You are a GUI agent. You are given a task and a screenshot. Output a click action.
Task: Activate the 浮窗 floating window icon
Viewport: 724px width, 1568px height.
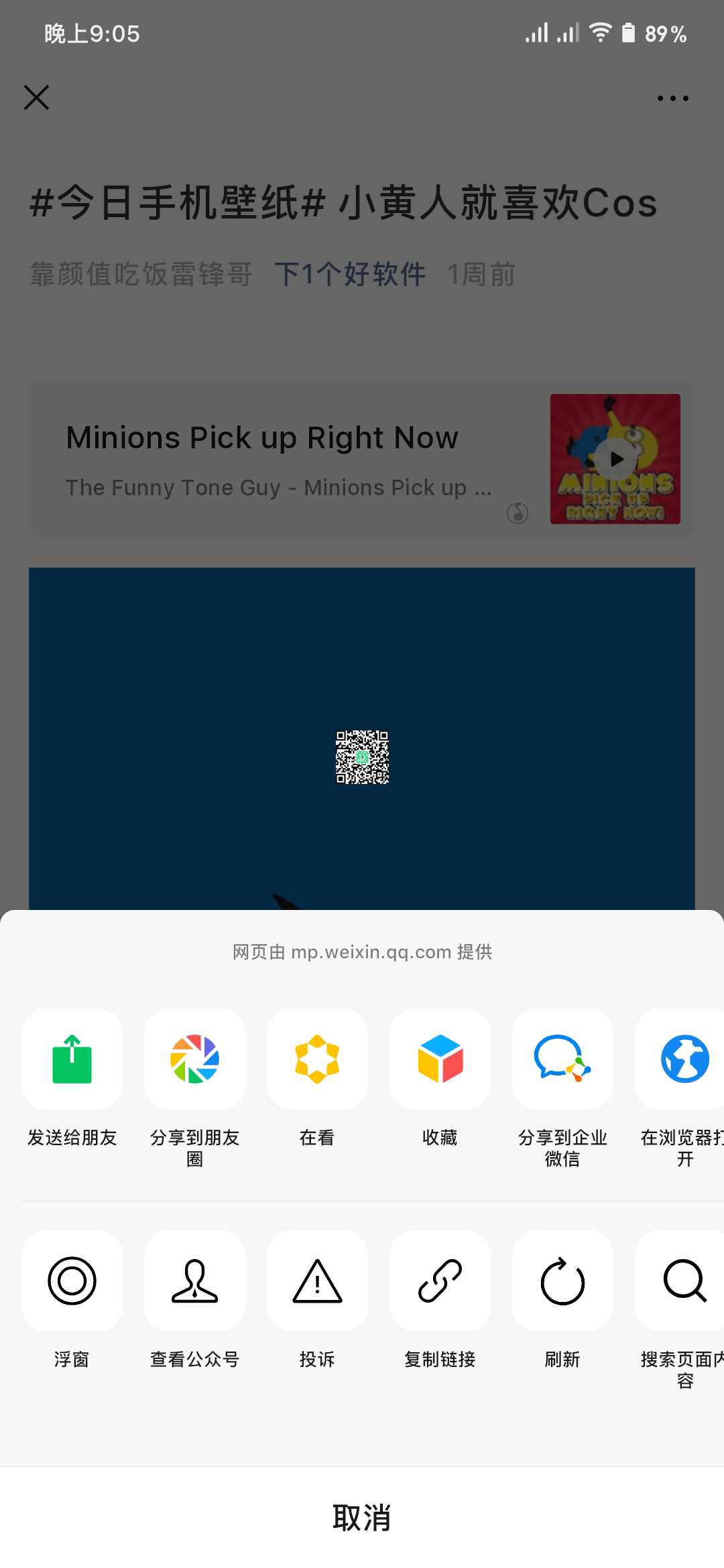click(72, 1280)
